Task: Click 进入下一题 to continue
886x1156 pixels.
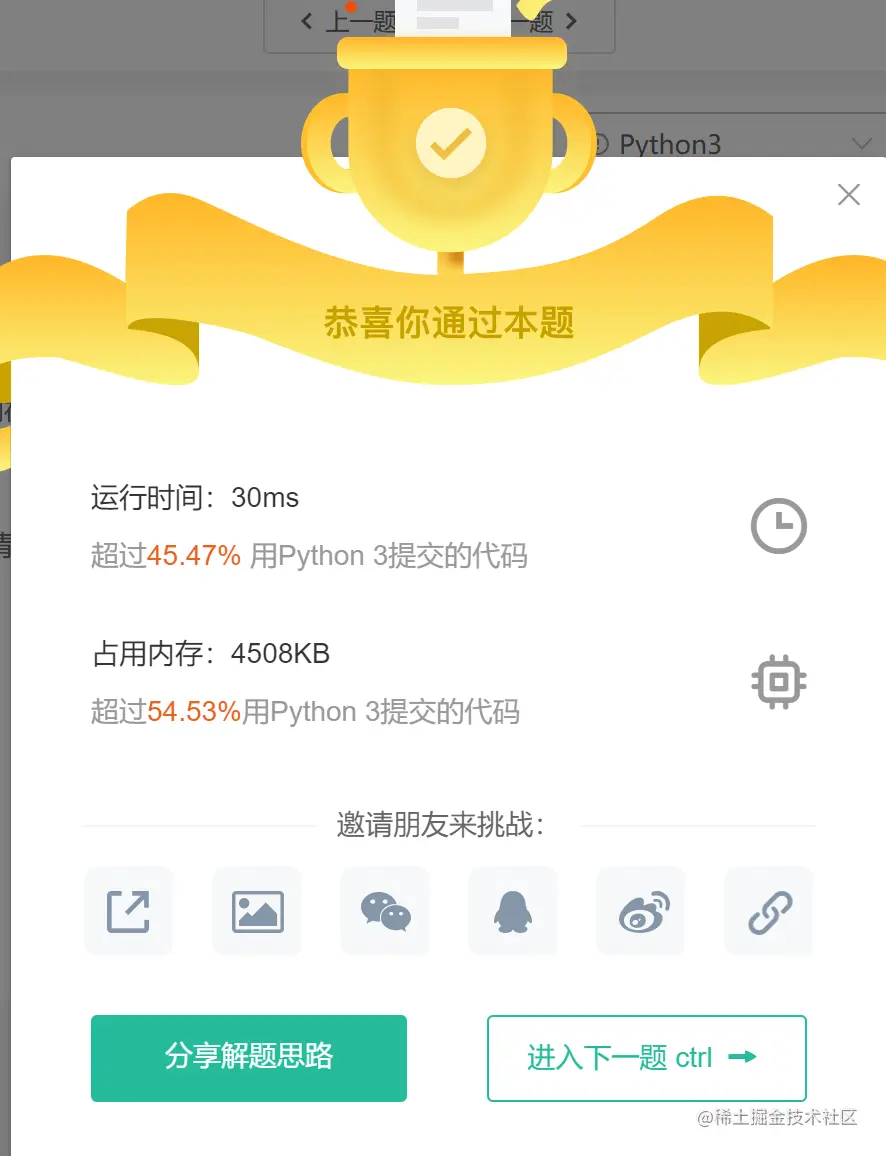Action: [646, 1058]
